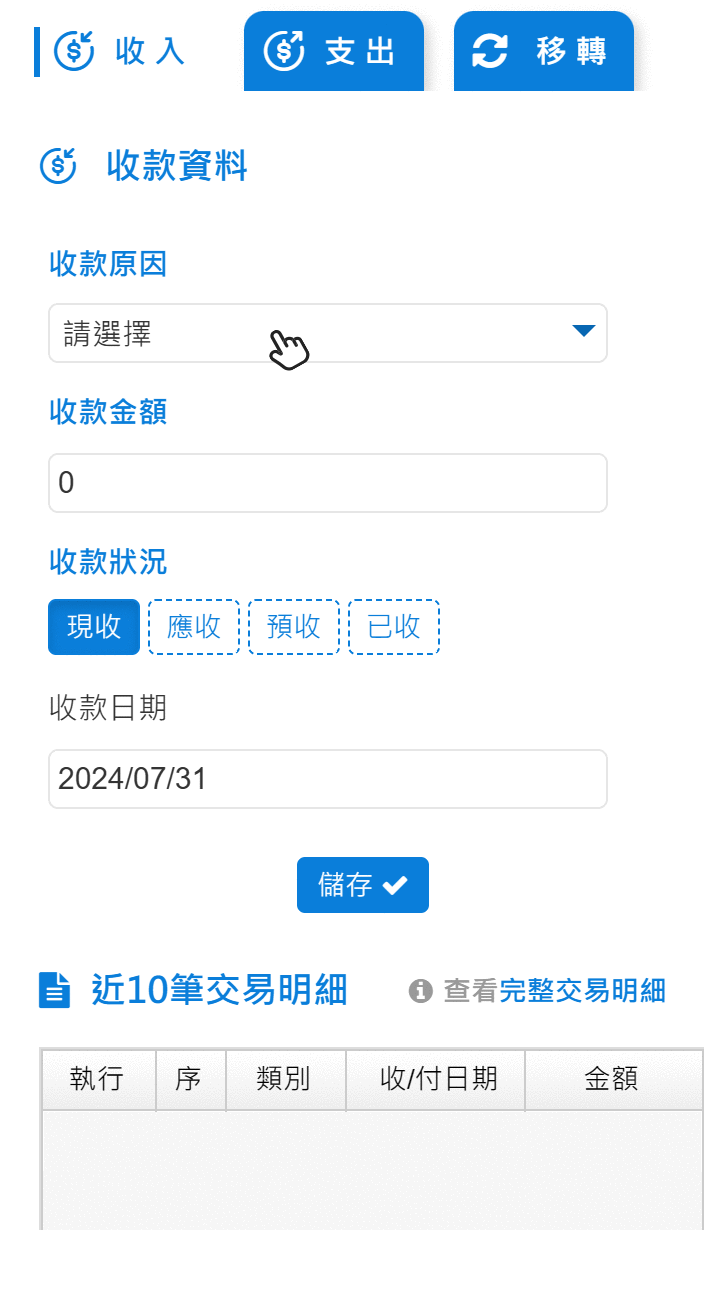The image size is (724, 1309).
Task: Open 完整交易明細 link
Action: click(x=582, y=991)
